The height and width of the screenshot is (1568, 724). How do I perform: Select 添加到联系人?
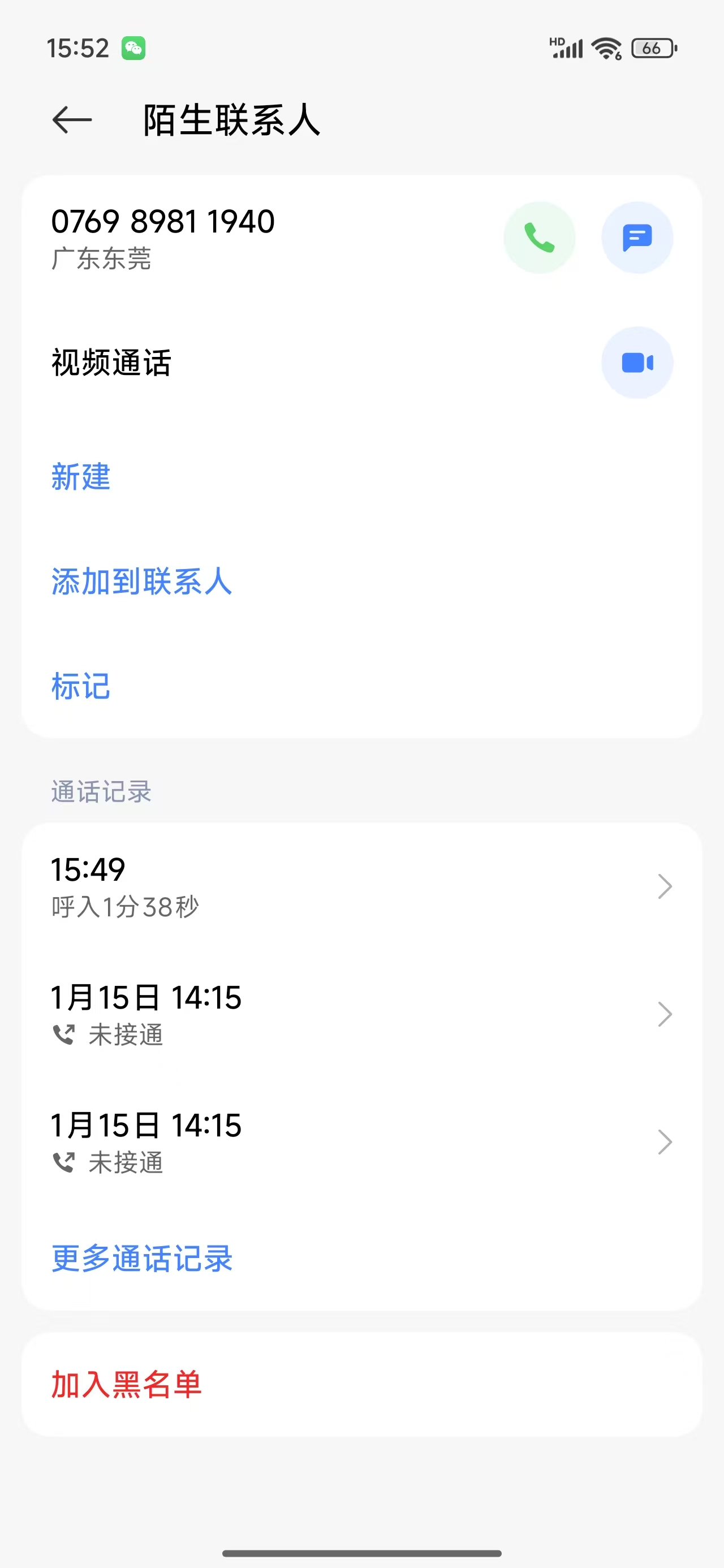142,581
